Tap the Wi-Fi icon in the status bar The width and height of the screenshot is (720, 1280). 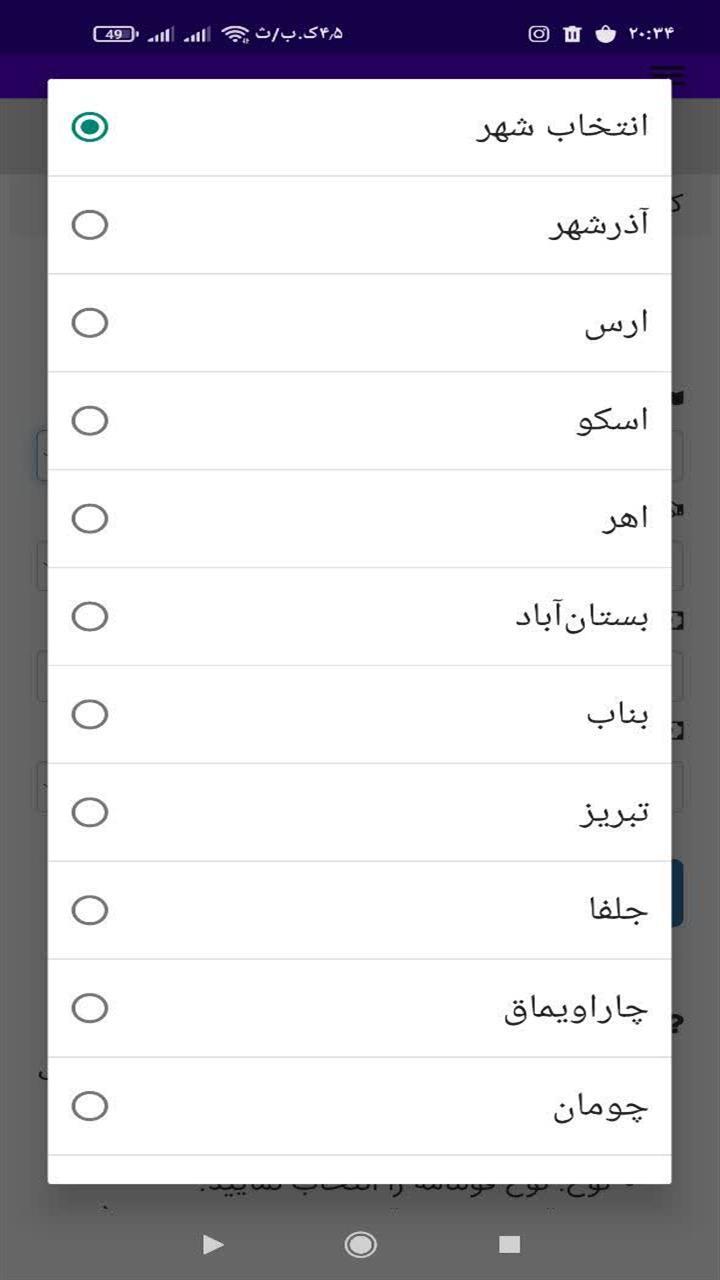234,31
